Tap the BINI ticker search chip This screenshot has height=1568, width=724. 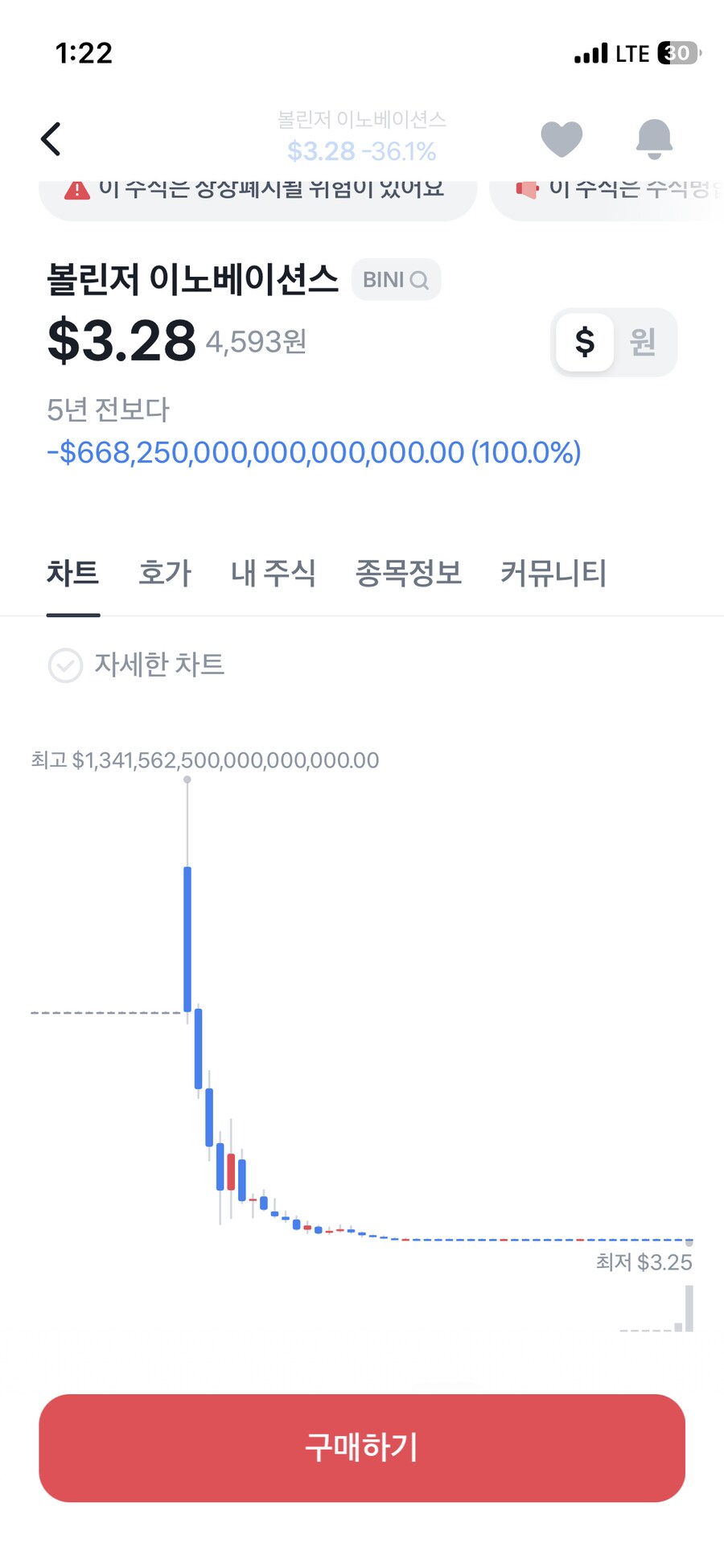click(396, 280)
